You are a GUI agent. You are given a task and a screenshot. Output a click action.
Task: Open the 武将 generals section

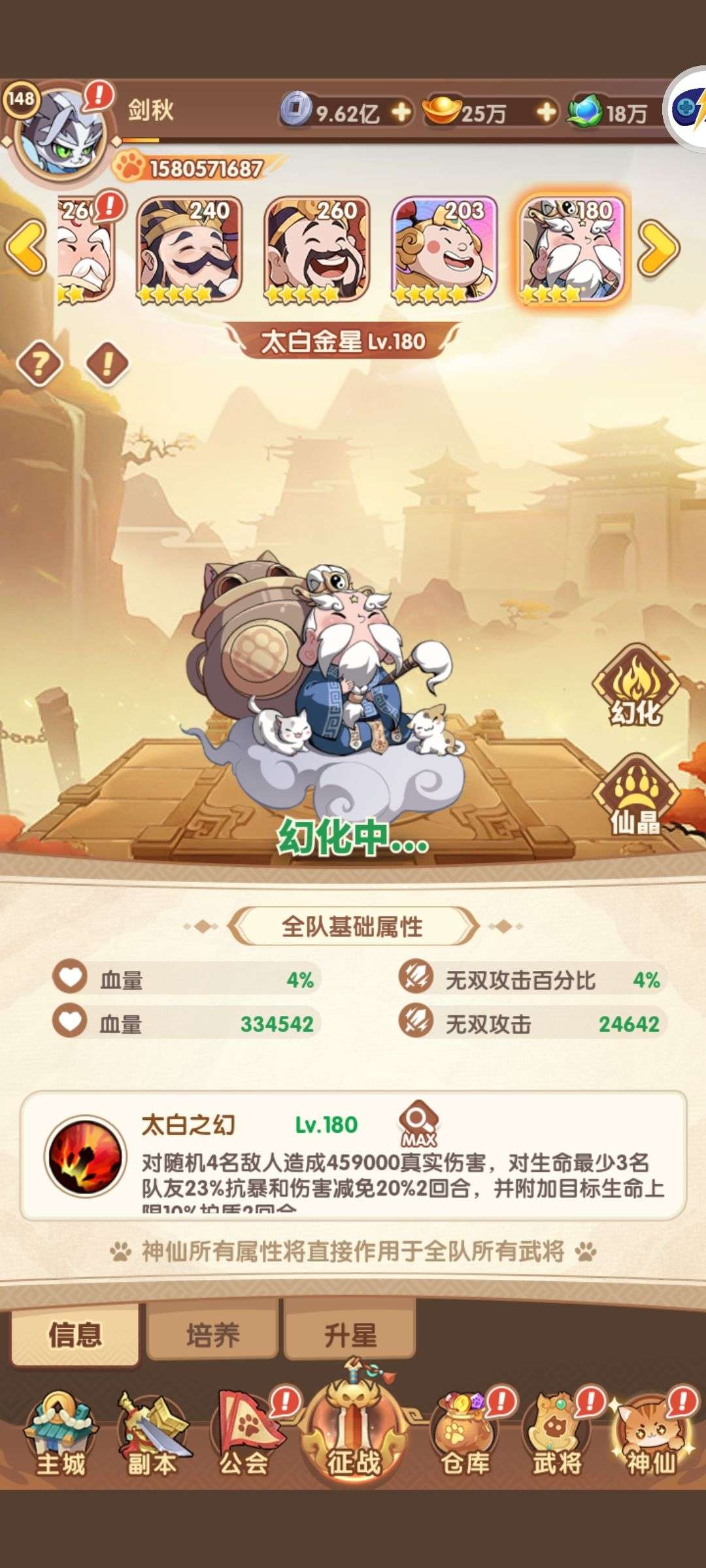click(558, 1436)
